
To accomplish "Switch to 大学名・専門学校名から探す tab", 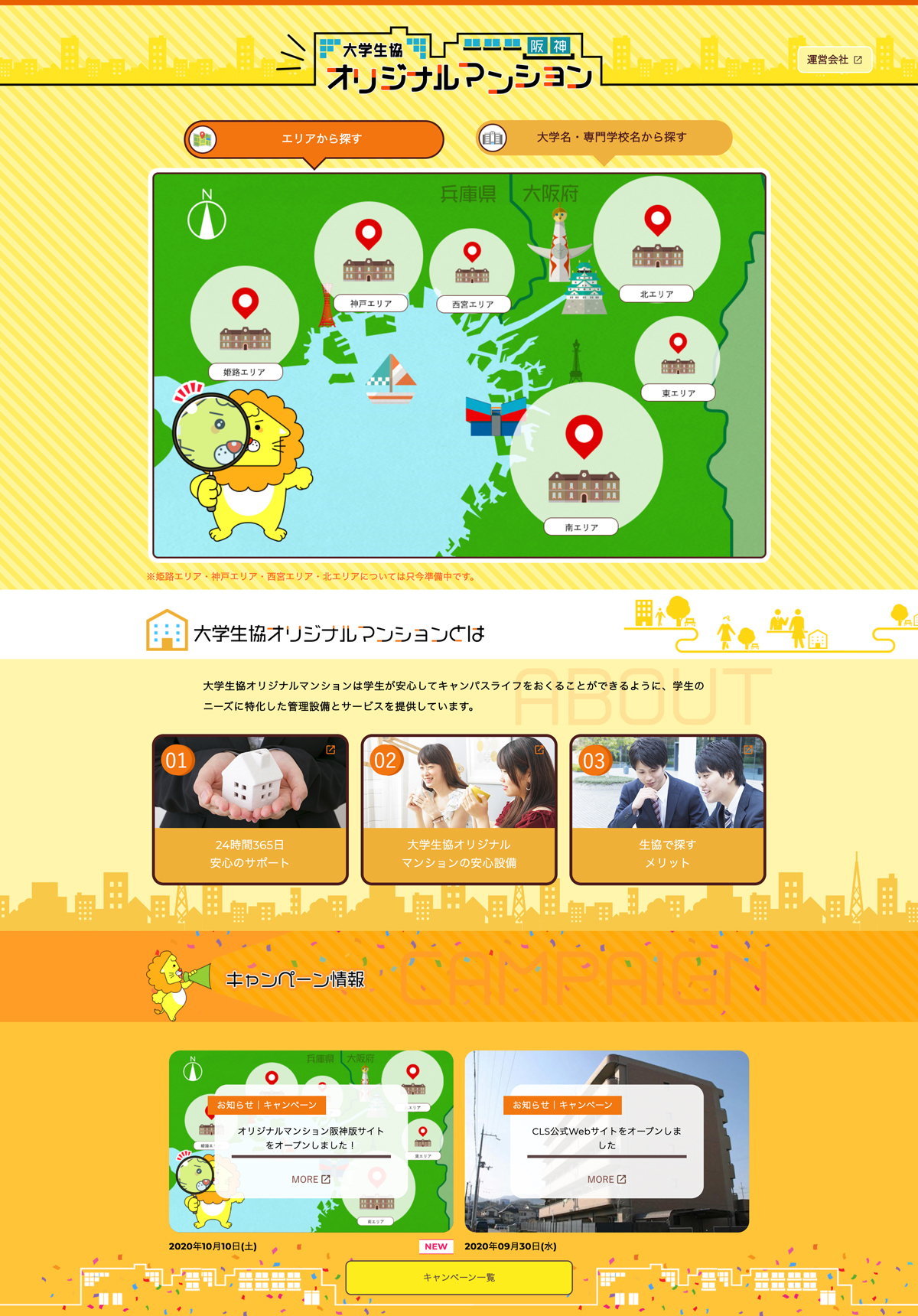I will click(x=604, y=138).
